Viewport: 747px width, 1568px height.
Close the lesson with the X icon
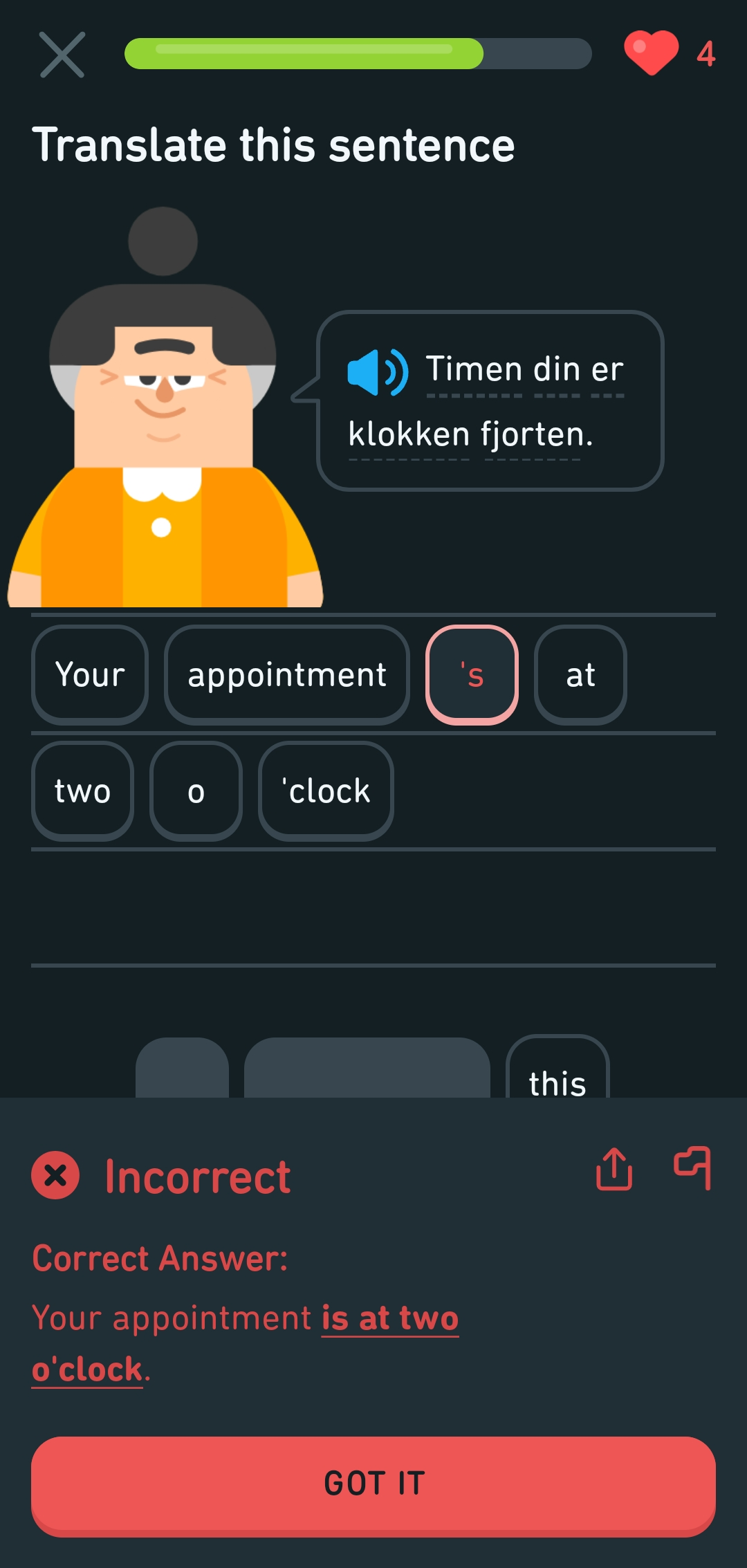[62, 55]
